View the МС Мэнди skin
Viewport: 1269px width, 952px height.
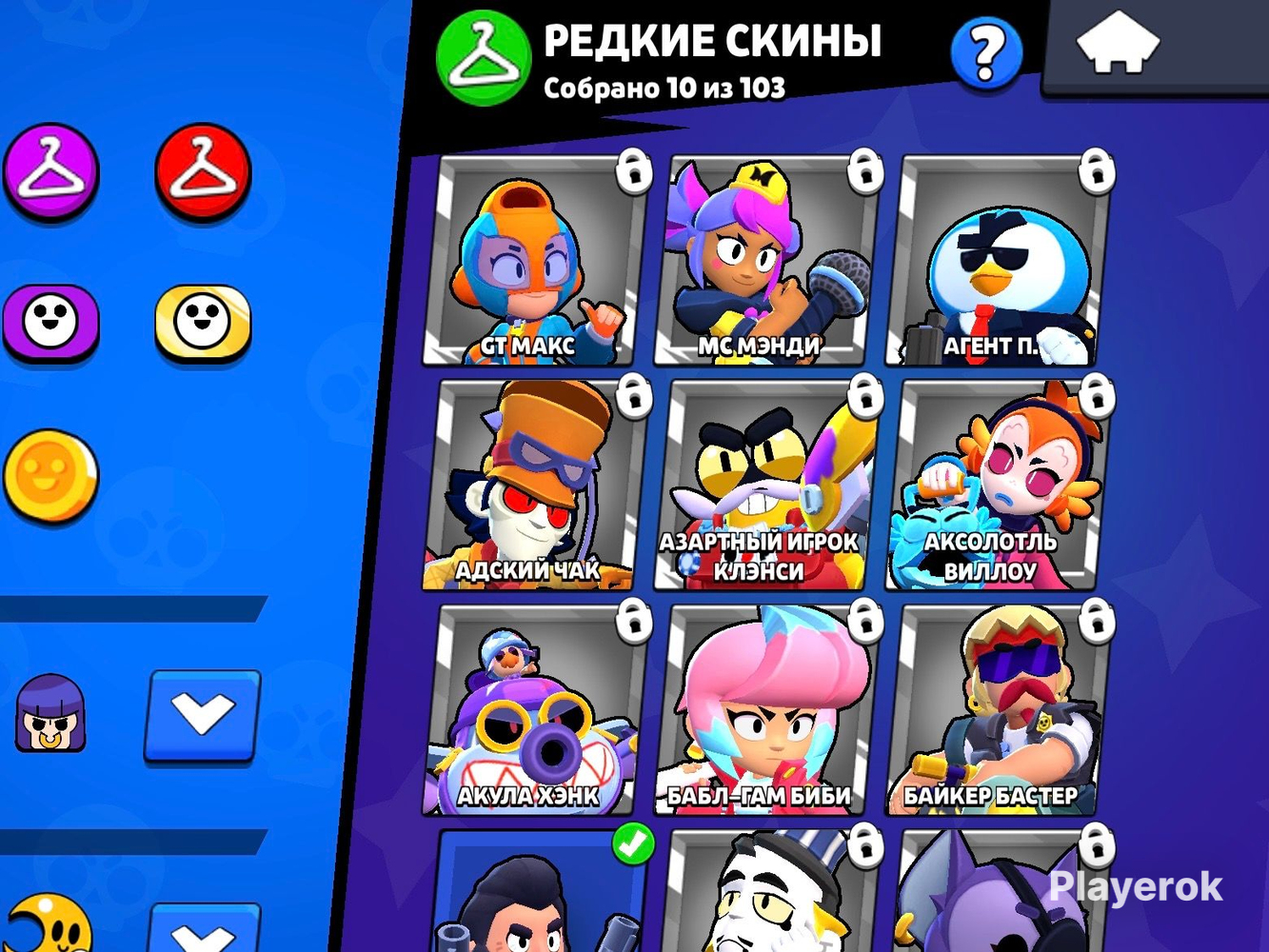click(766, 260)
